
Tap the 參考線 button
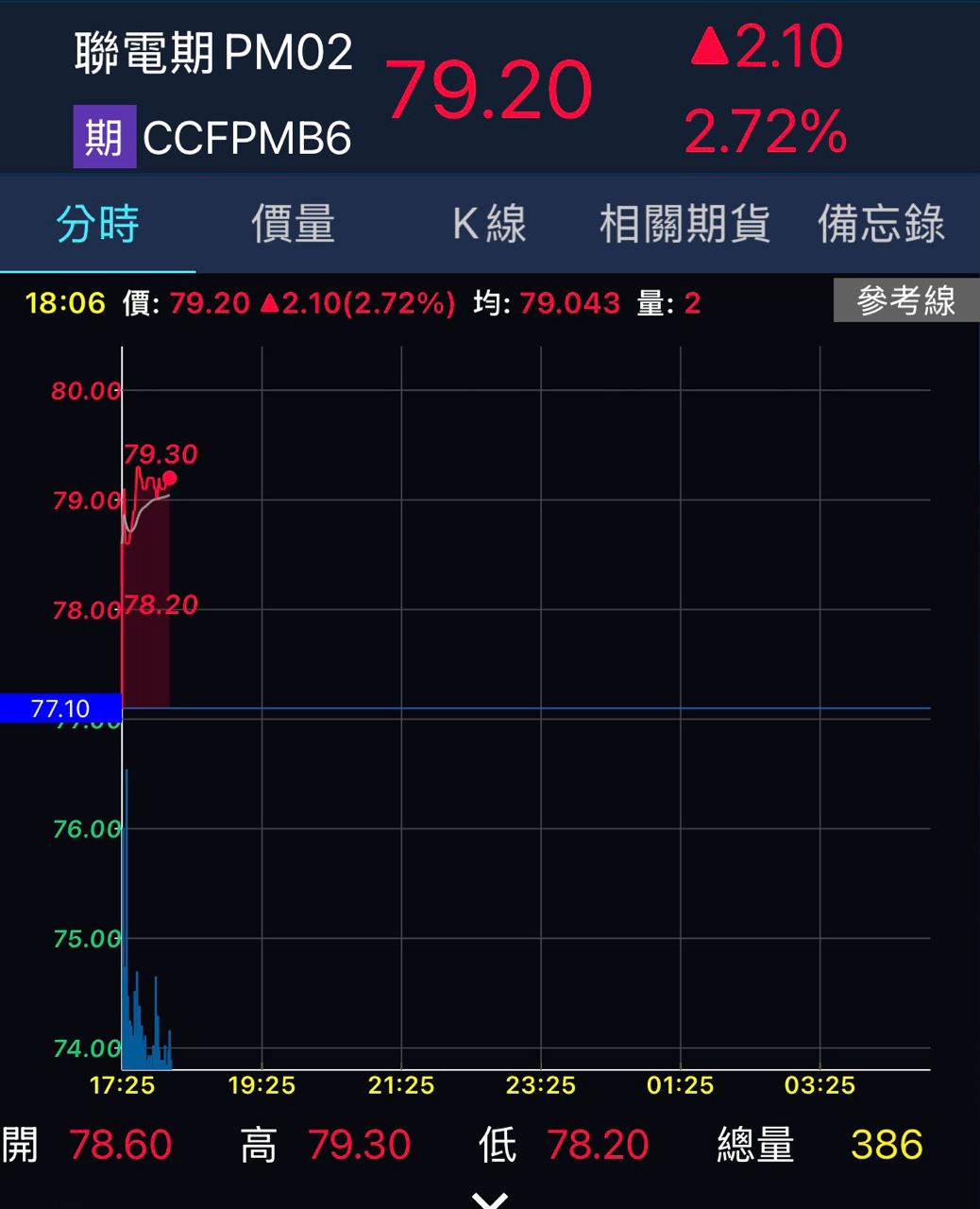[905, 301]
